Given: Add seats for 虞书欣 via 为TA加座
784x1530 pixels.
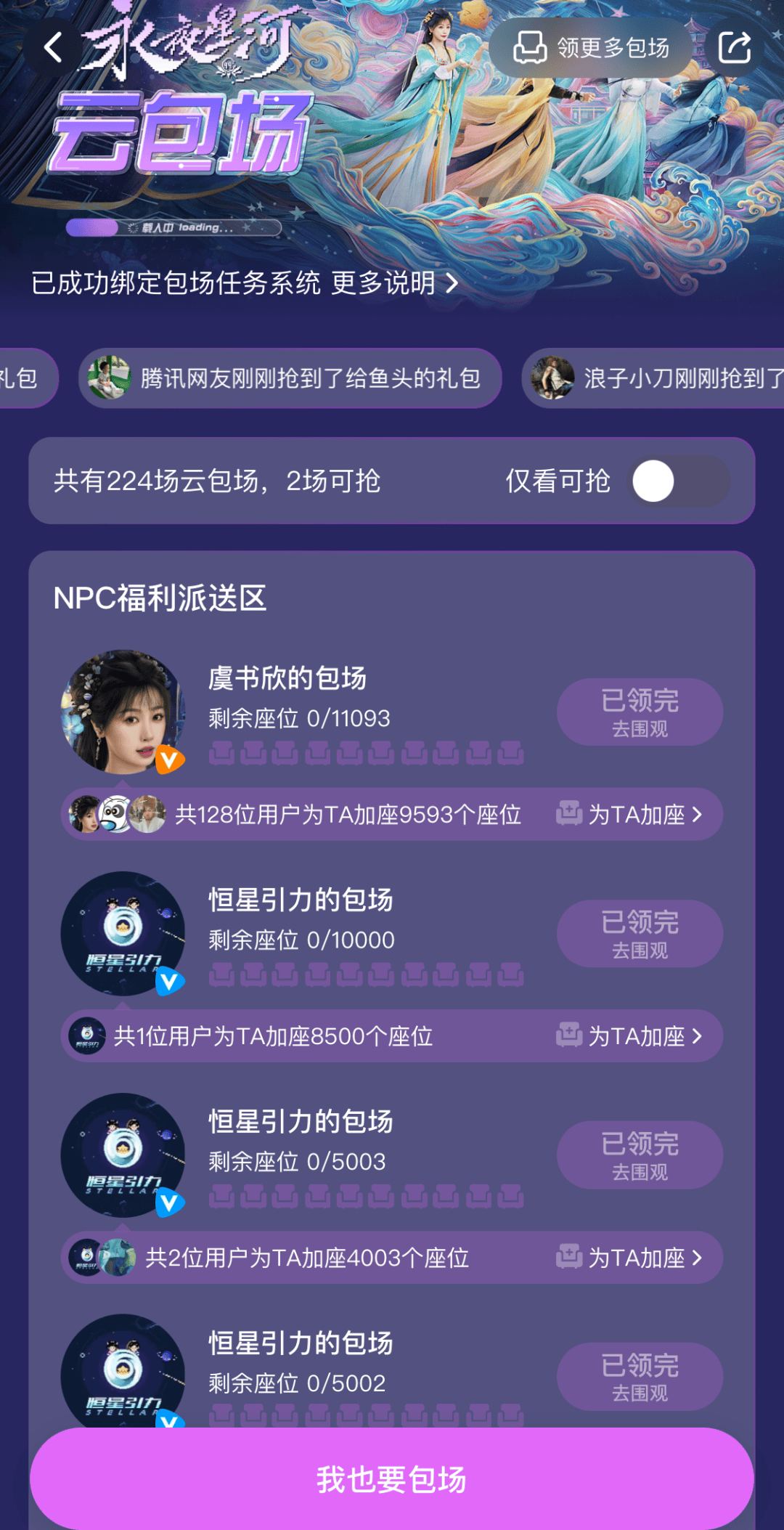Looking at the screenshot, I should (x=630, y=815).
